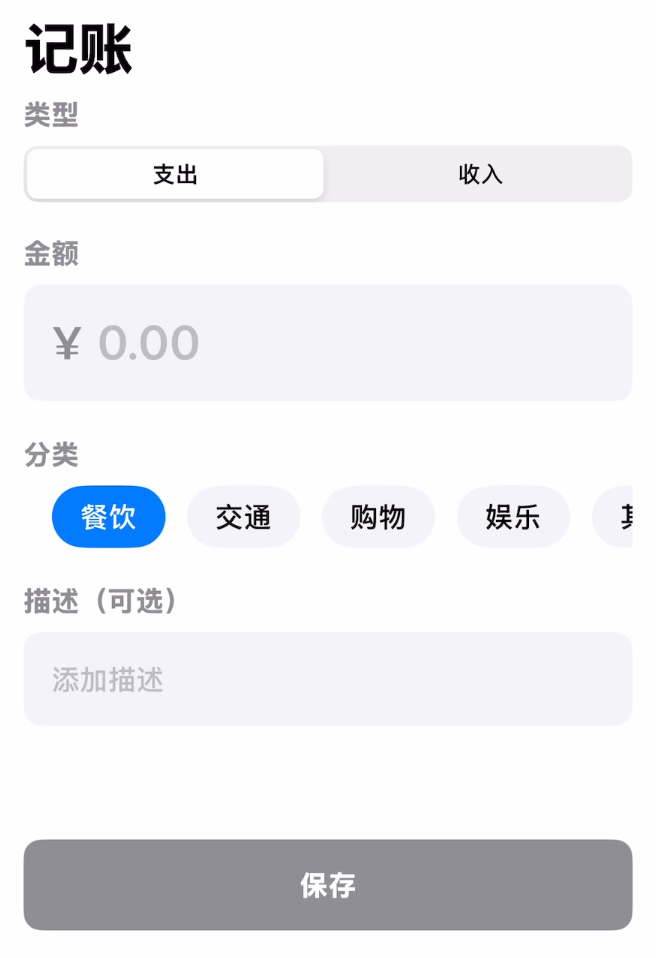Select the 娱乐 category chip
The height and width of the screenshot is (958, 656).
(513, 517)
